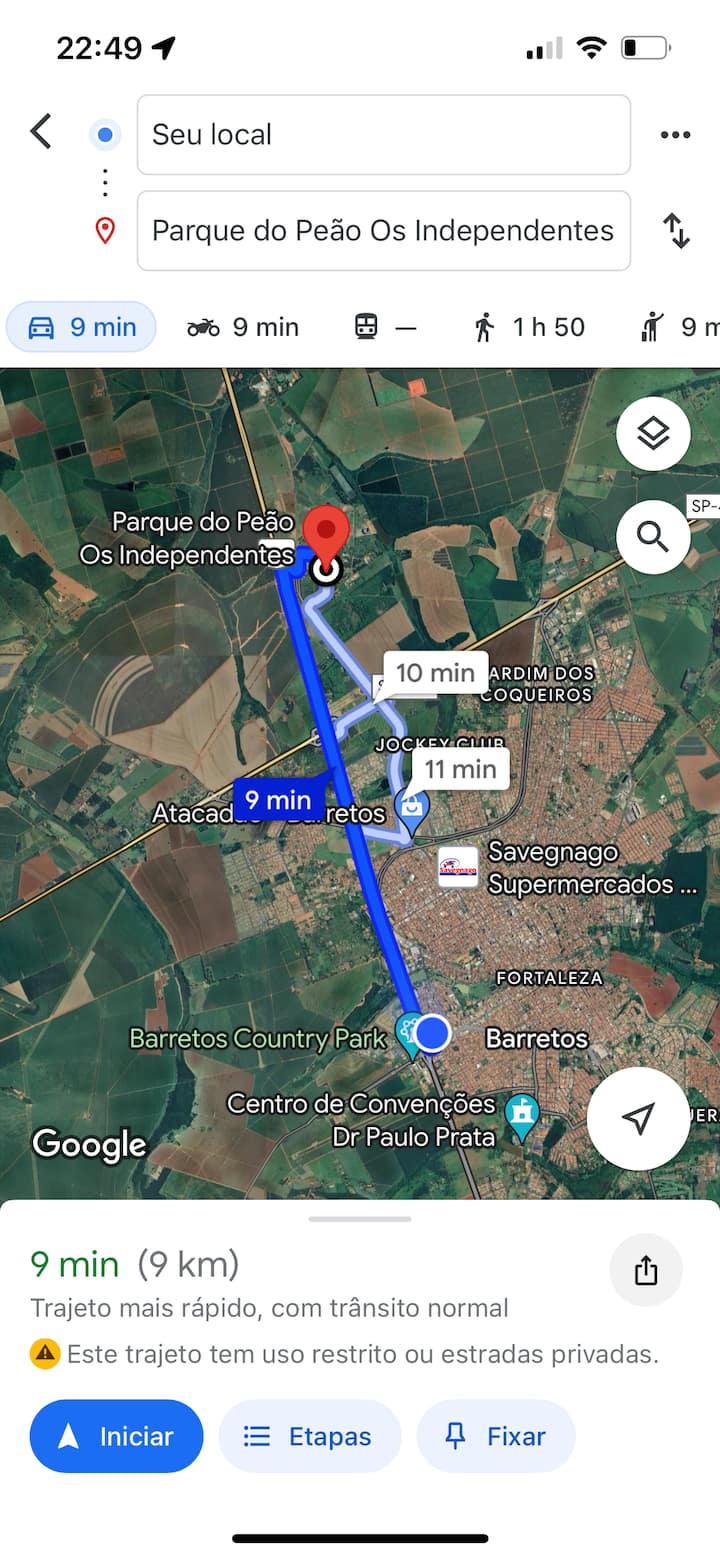720x1558 pixels.
Task: Swap origin and destination
Action: pos(677,231)
